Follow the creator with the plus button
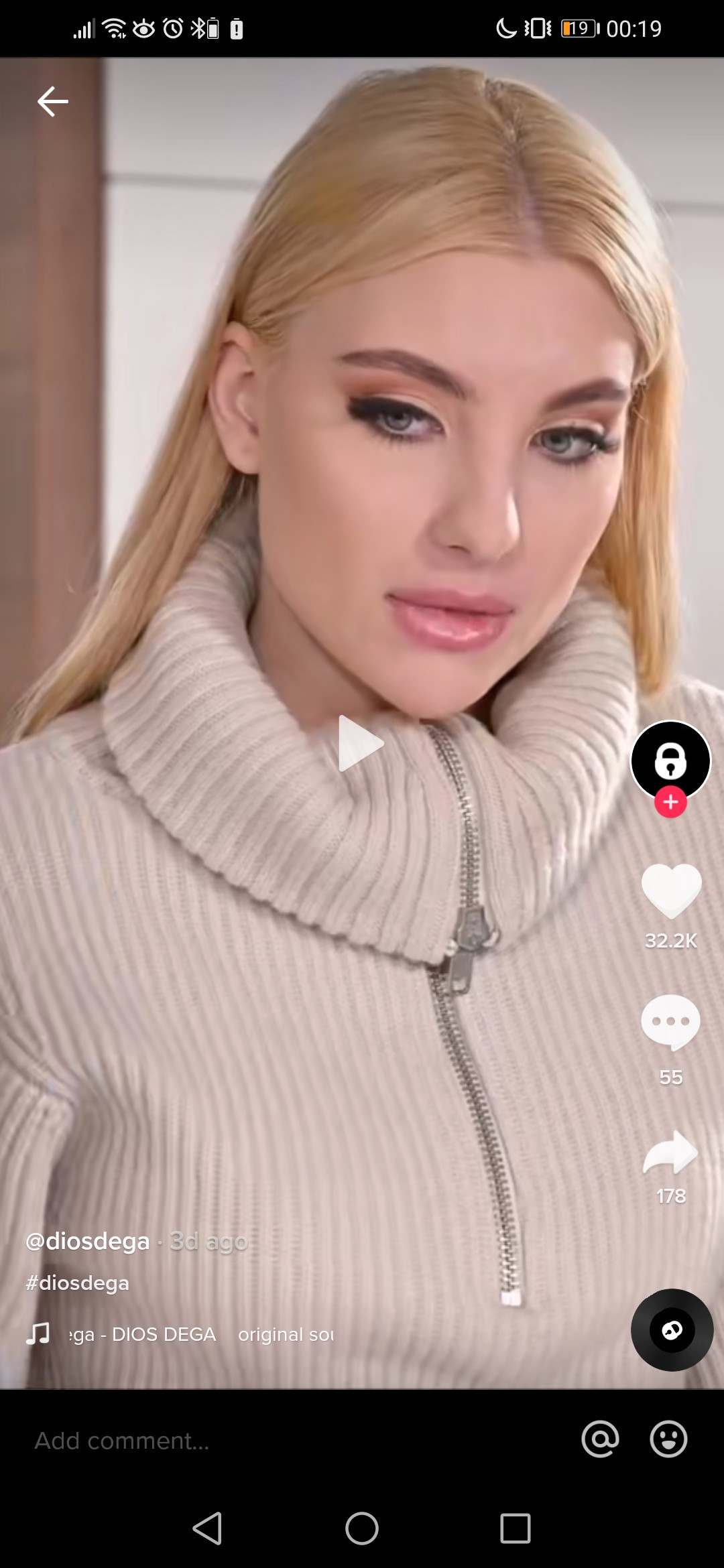 (670, 802)
